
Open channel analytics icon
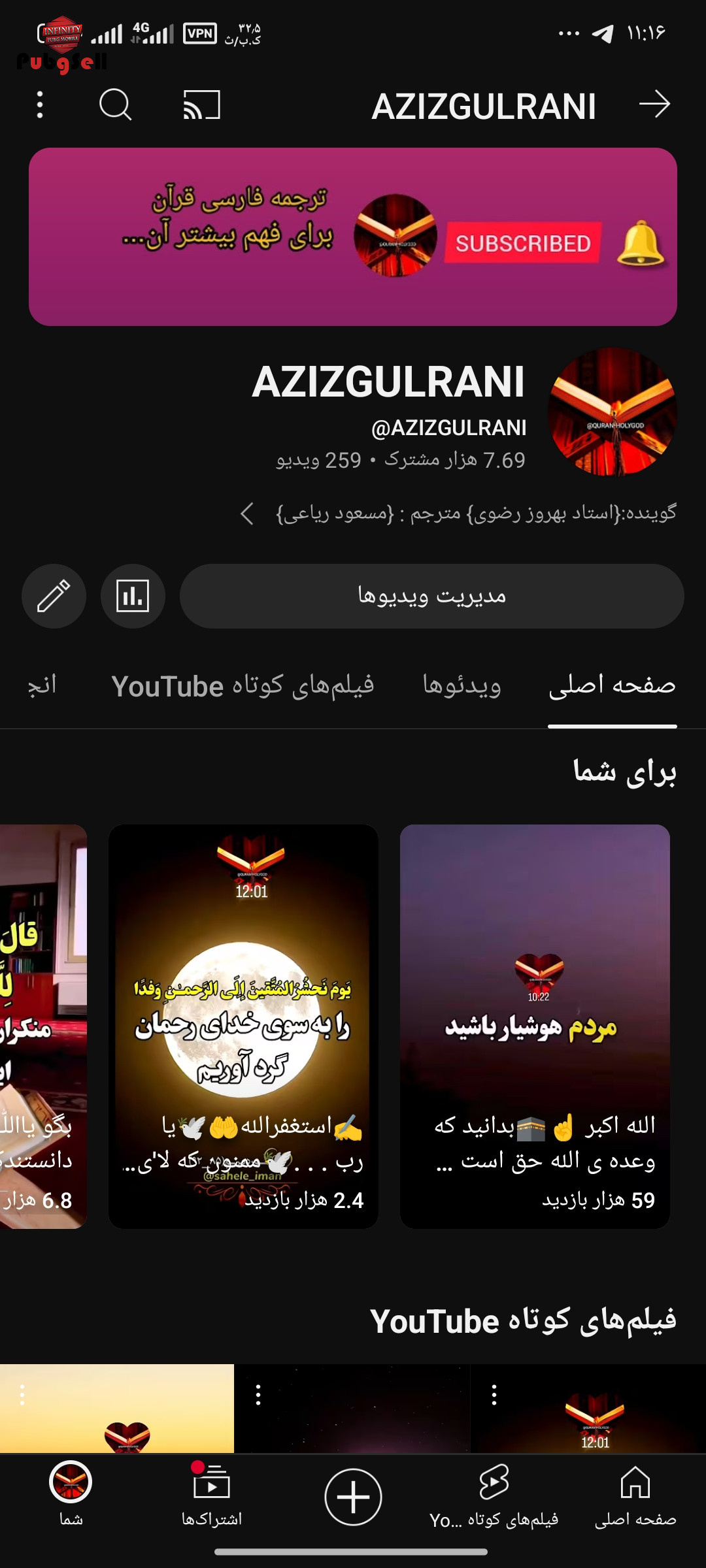(x=133, y=596)
